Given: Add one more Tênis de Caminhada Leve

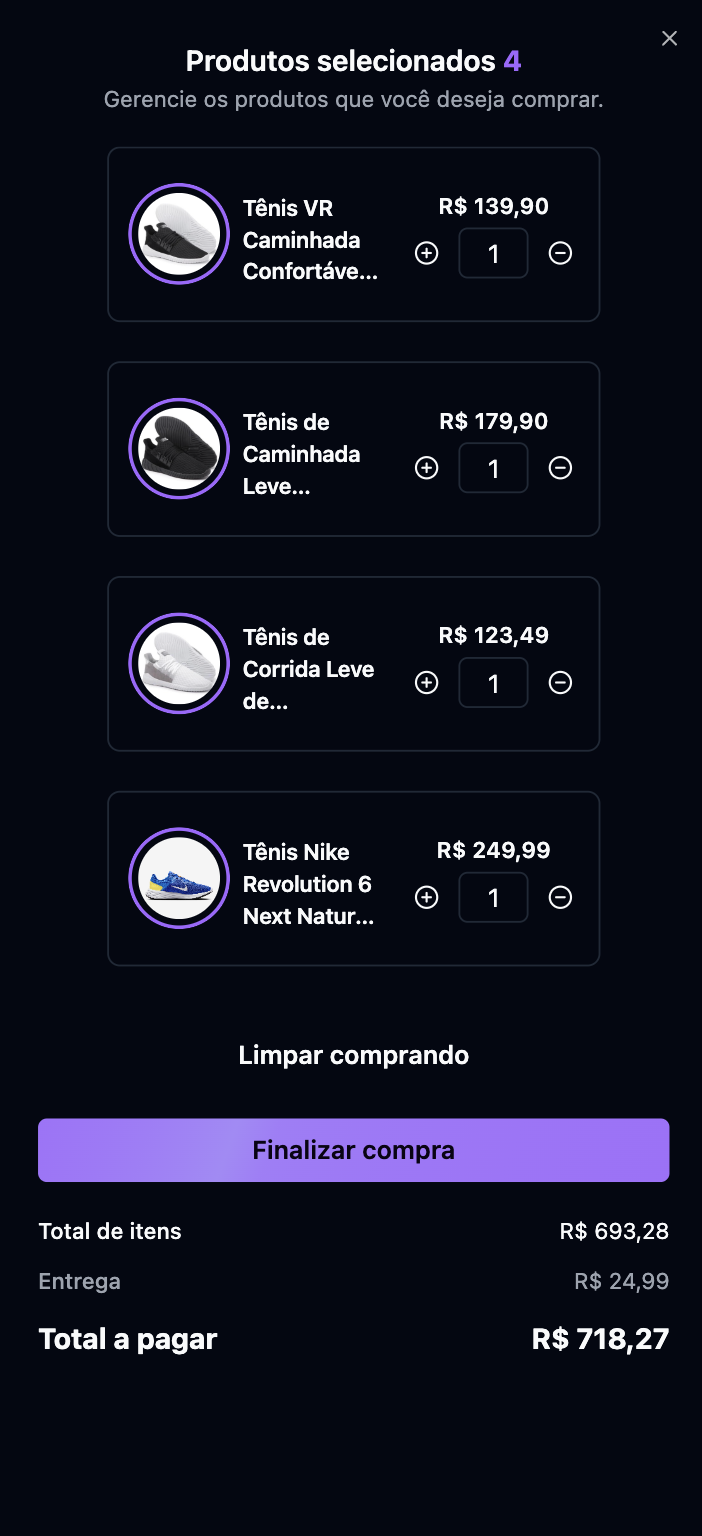Looking at the screenshot, I should [427, 468].
